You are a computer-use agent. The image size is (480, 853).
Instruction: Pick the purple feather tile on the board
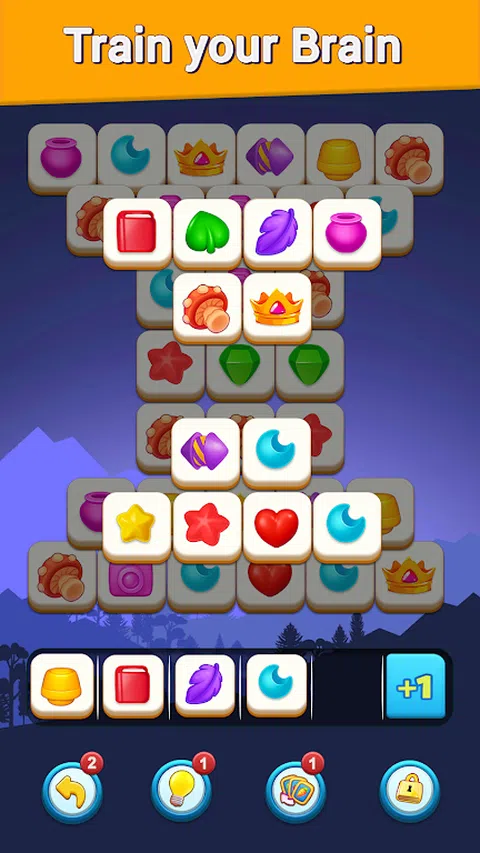coord(277,233)
